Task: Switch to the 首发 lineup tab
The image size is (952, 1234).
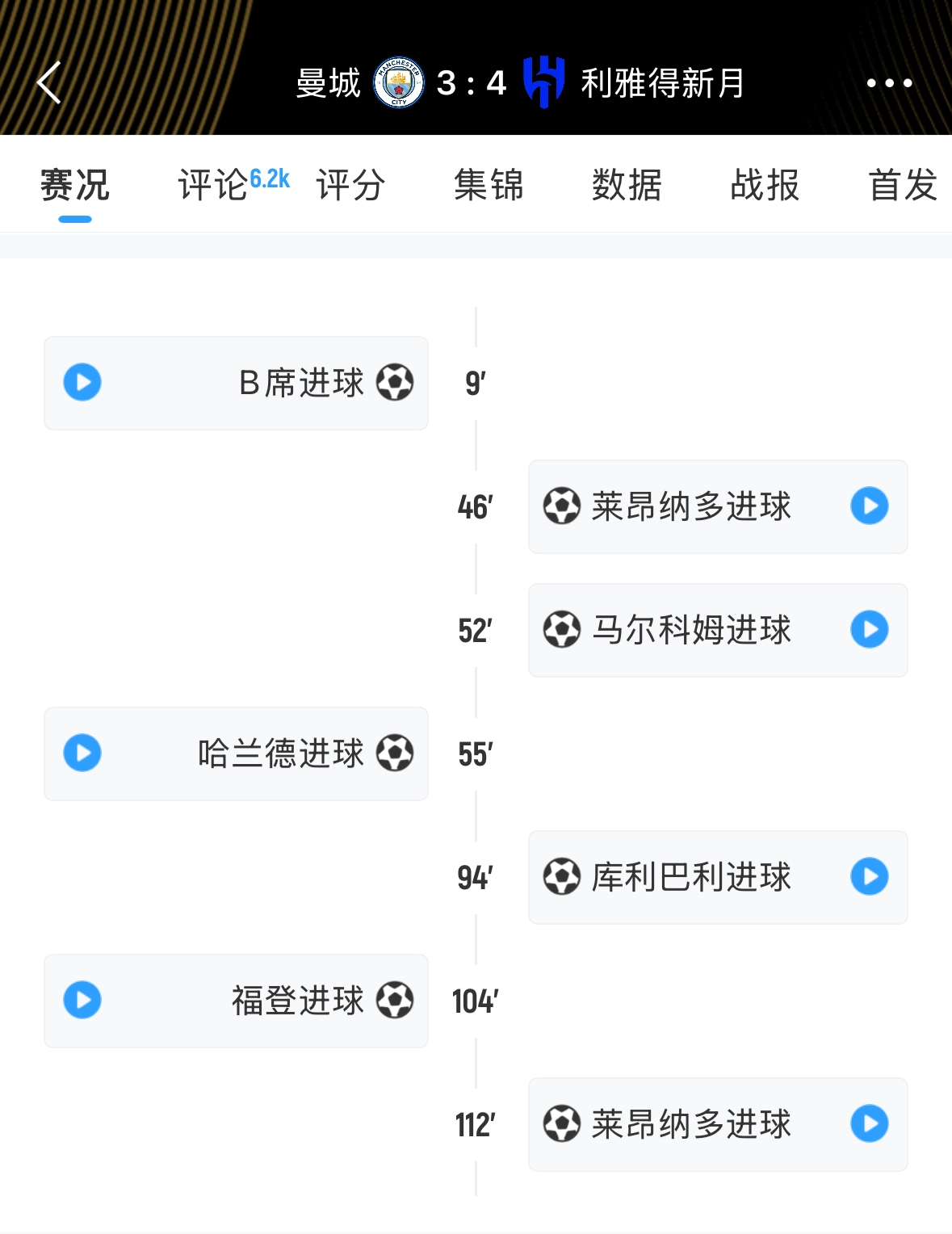Action: (x=902, y=185)
